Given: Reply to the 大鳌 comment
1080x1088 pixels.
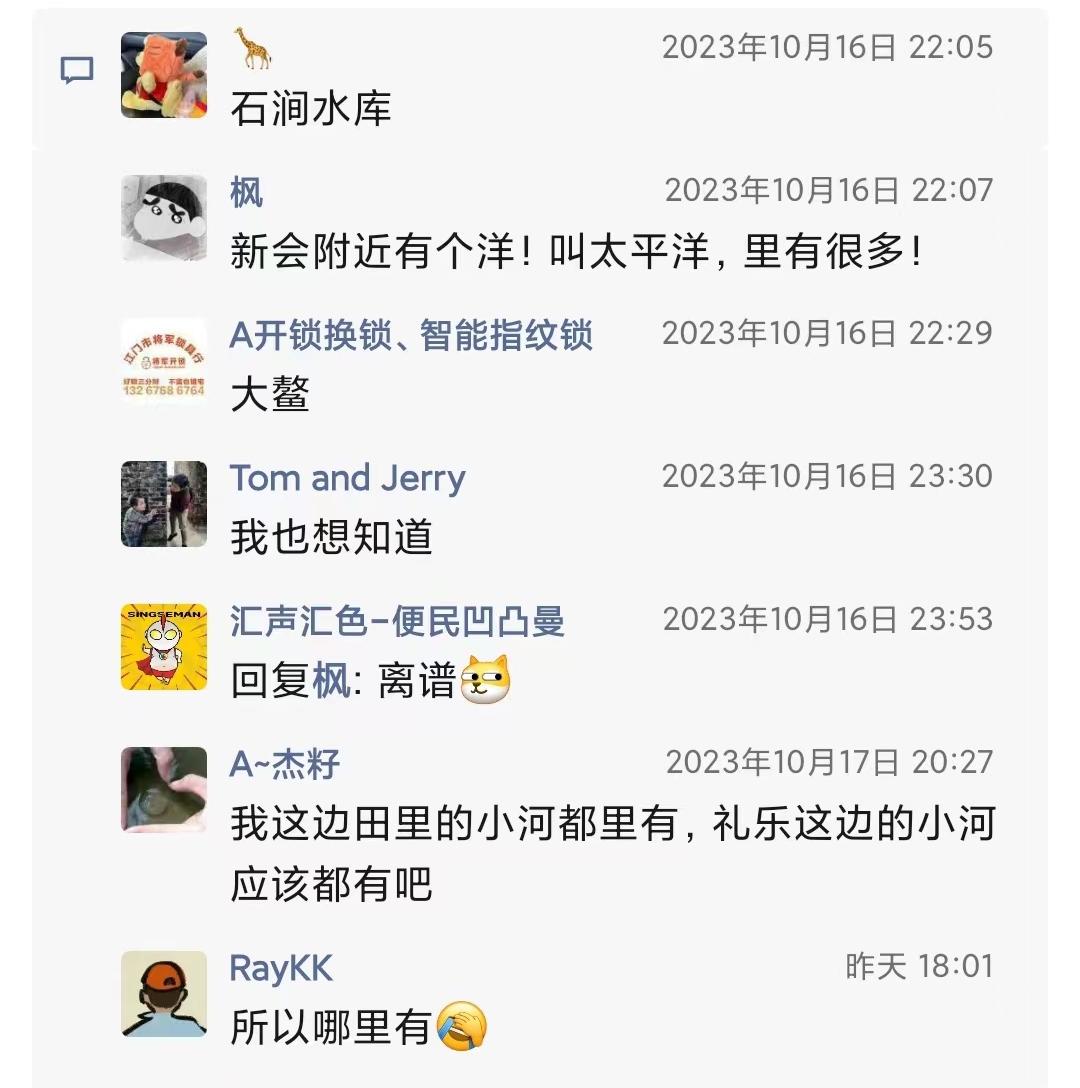Looking at the screenshot, I should click(270, 394).
